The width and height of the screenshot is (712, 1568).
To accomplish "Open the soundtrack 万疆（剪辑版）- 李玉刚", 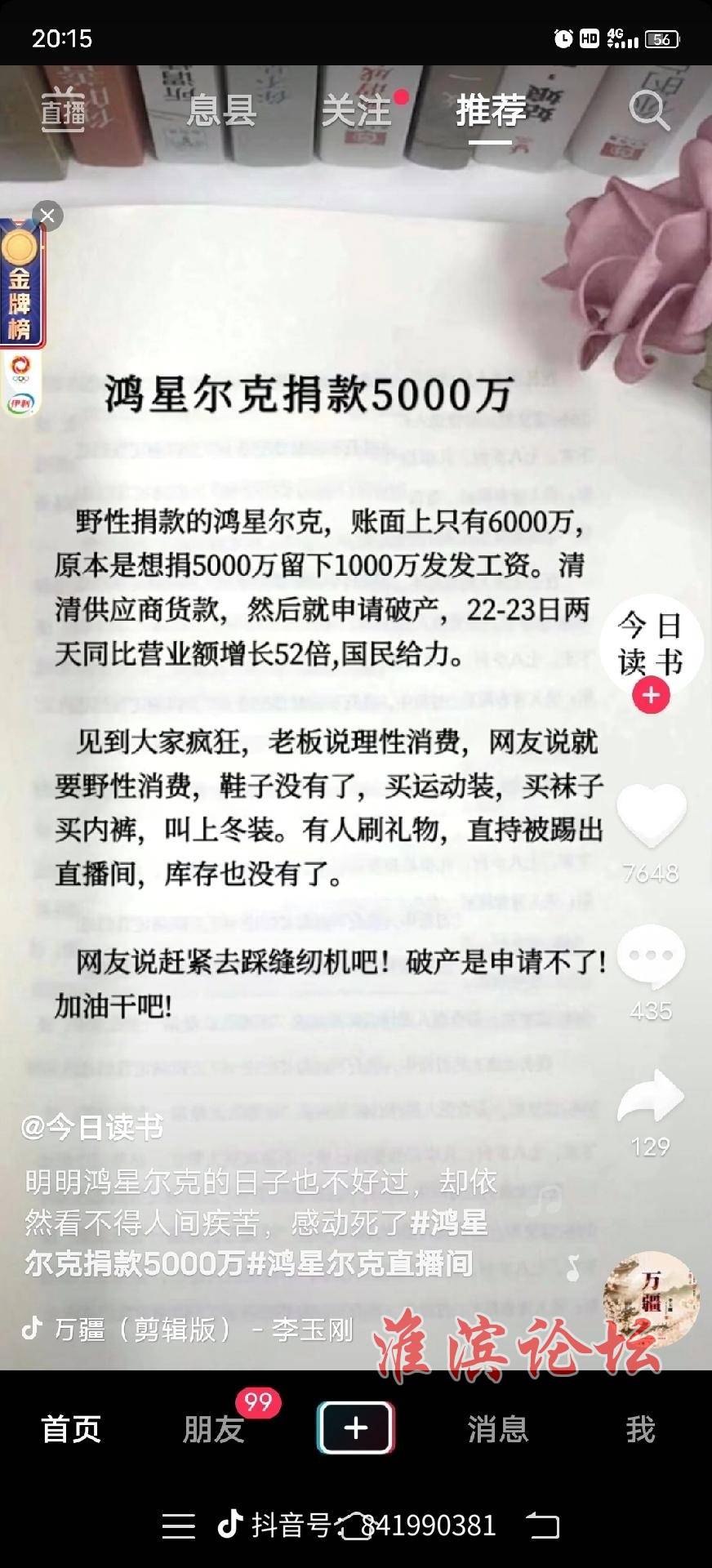I will 204,1330.
